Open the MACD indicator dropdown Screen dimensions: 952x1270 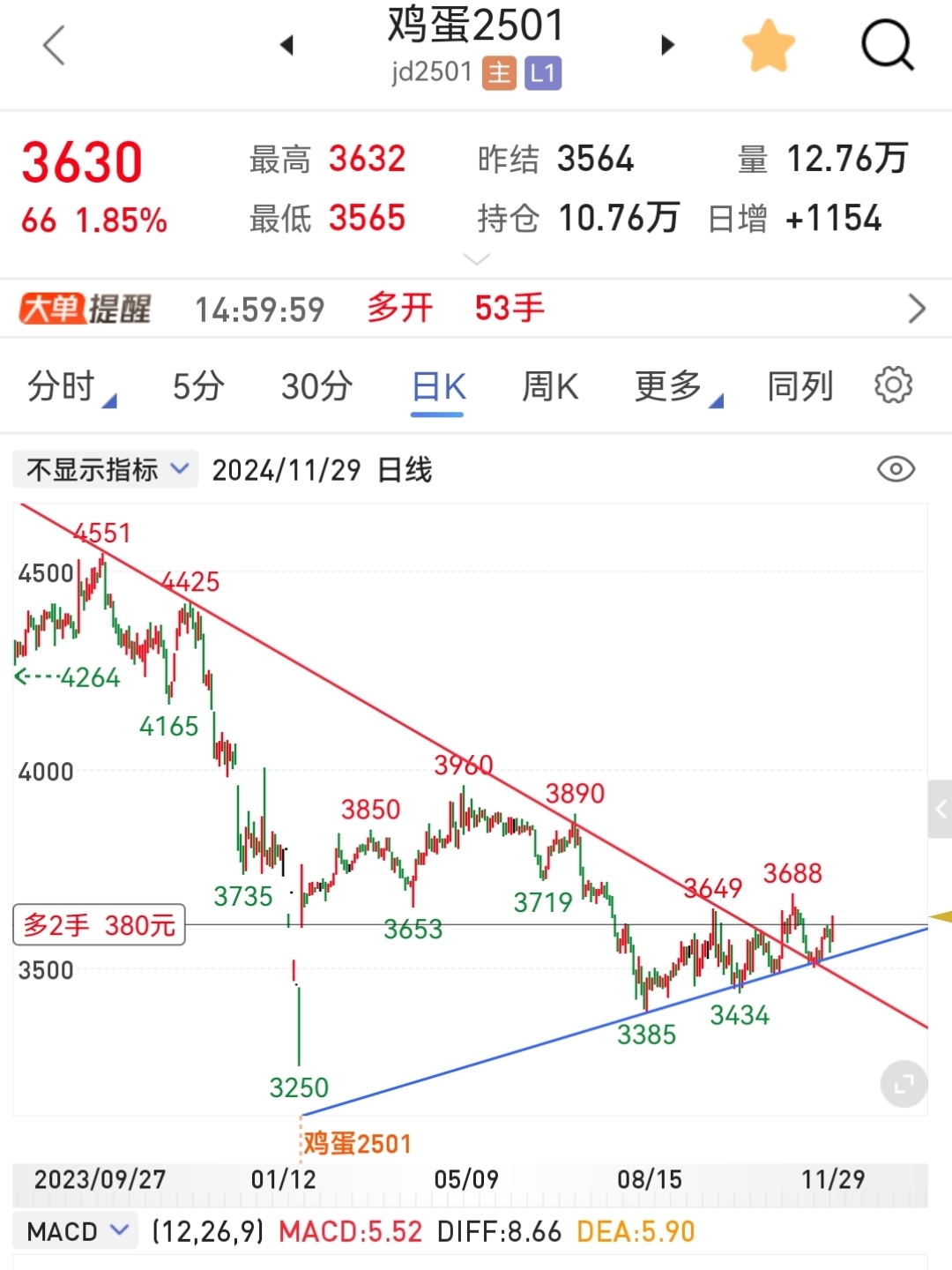pyautogui.click(x=75, y=1230)
